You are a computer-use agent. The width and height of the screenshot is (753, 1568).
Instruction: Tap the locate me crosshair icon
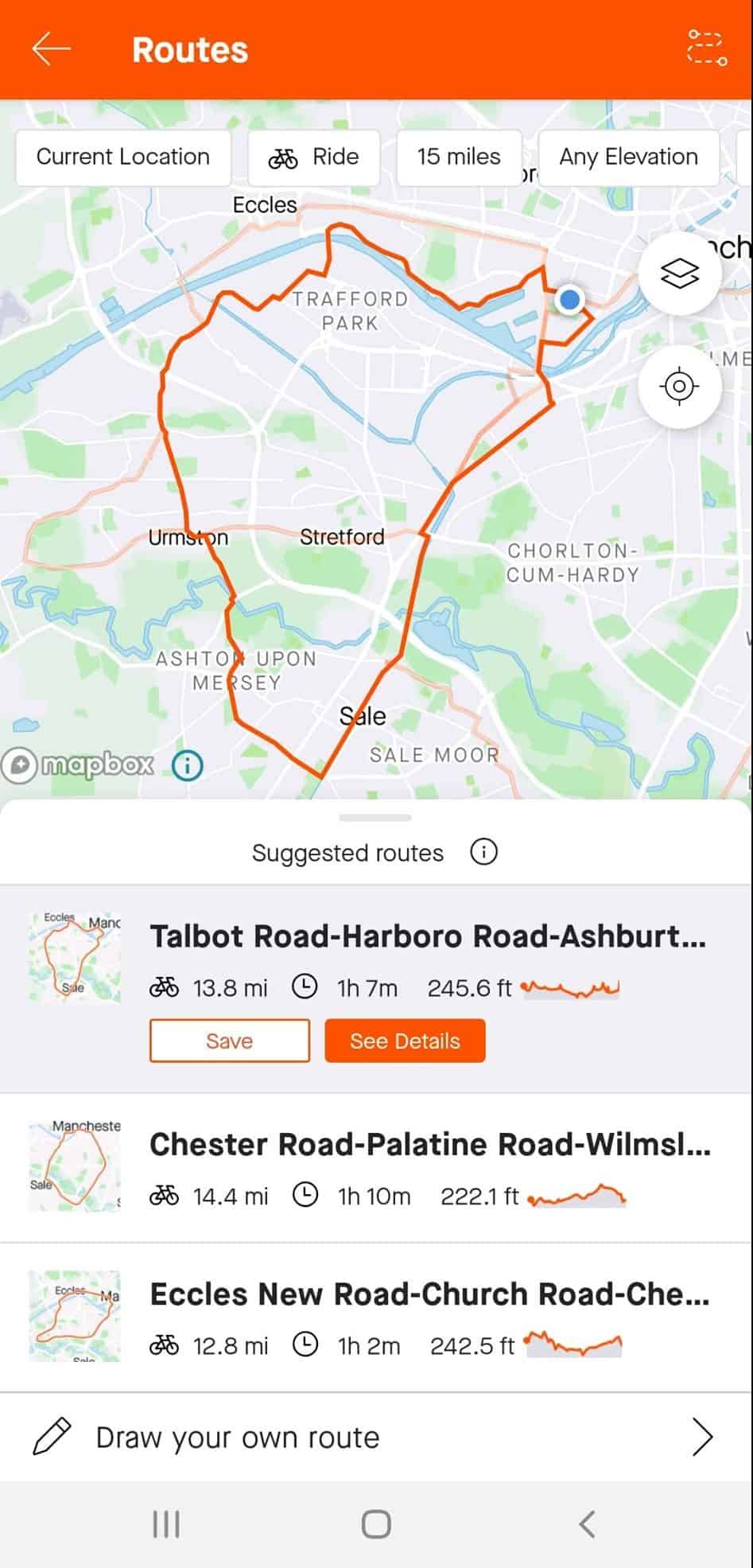[x=680, y=386]
